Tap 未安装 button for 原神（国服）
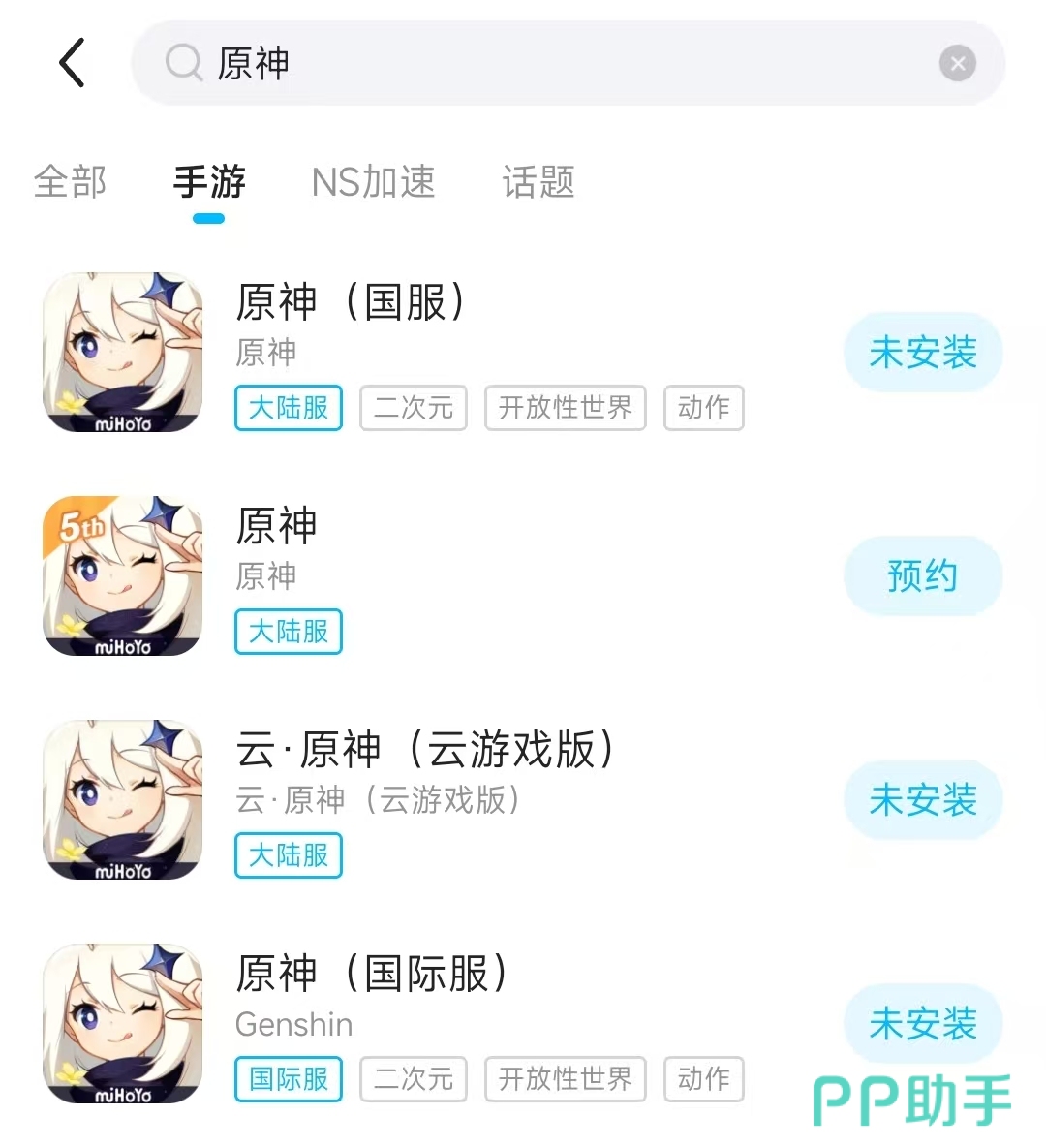Image resolution: width=1046 pixels, height=1148 pixels. click(922, 353)
